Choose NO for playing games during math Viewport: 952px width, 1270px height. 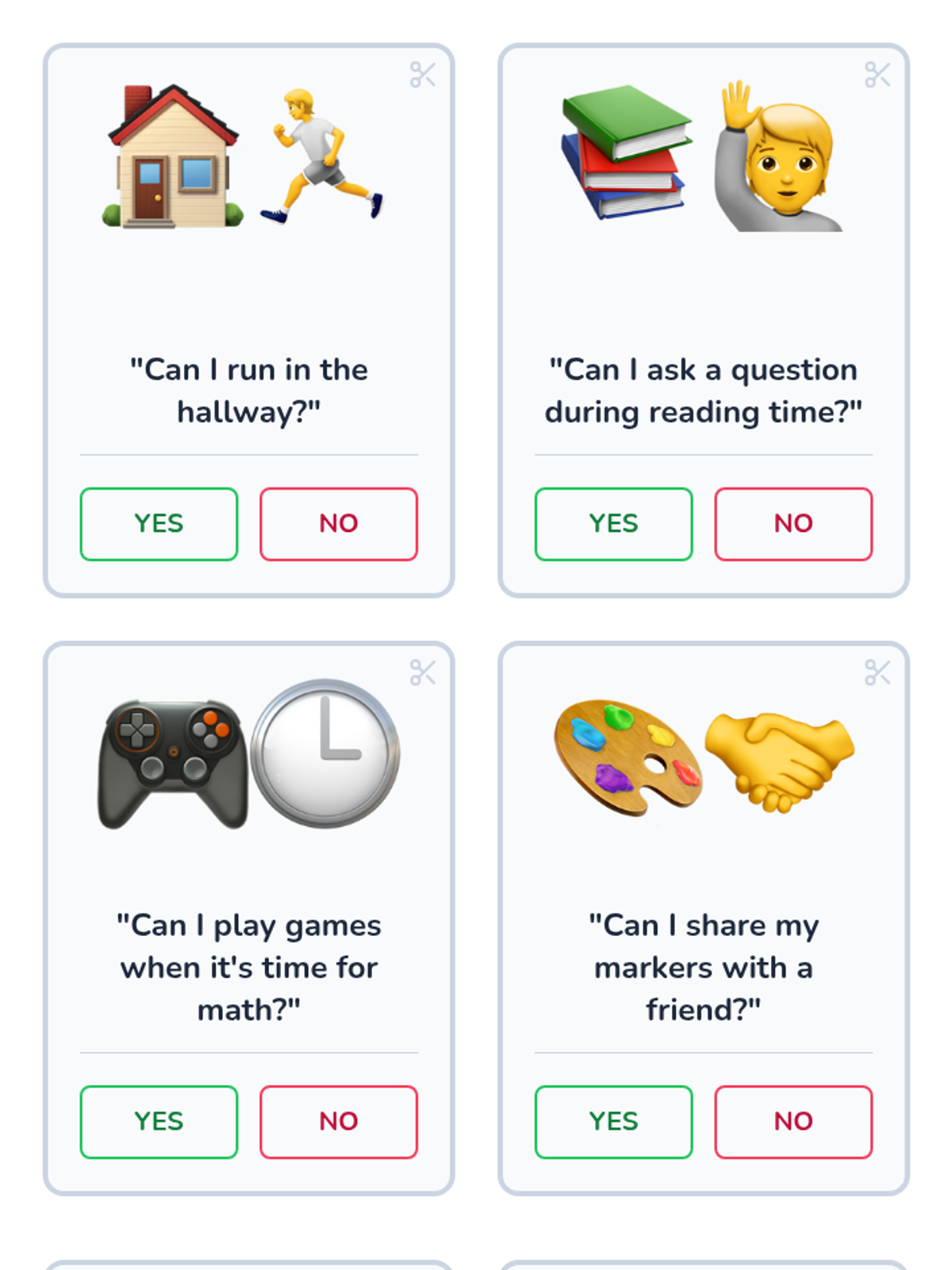[339, 1122]
